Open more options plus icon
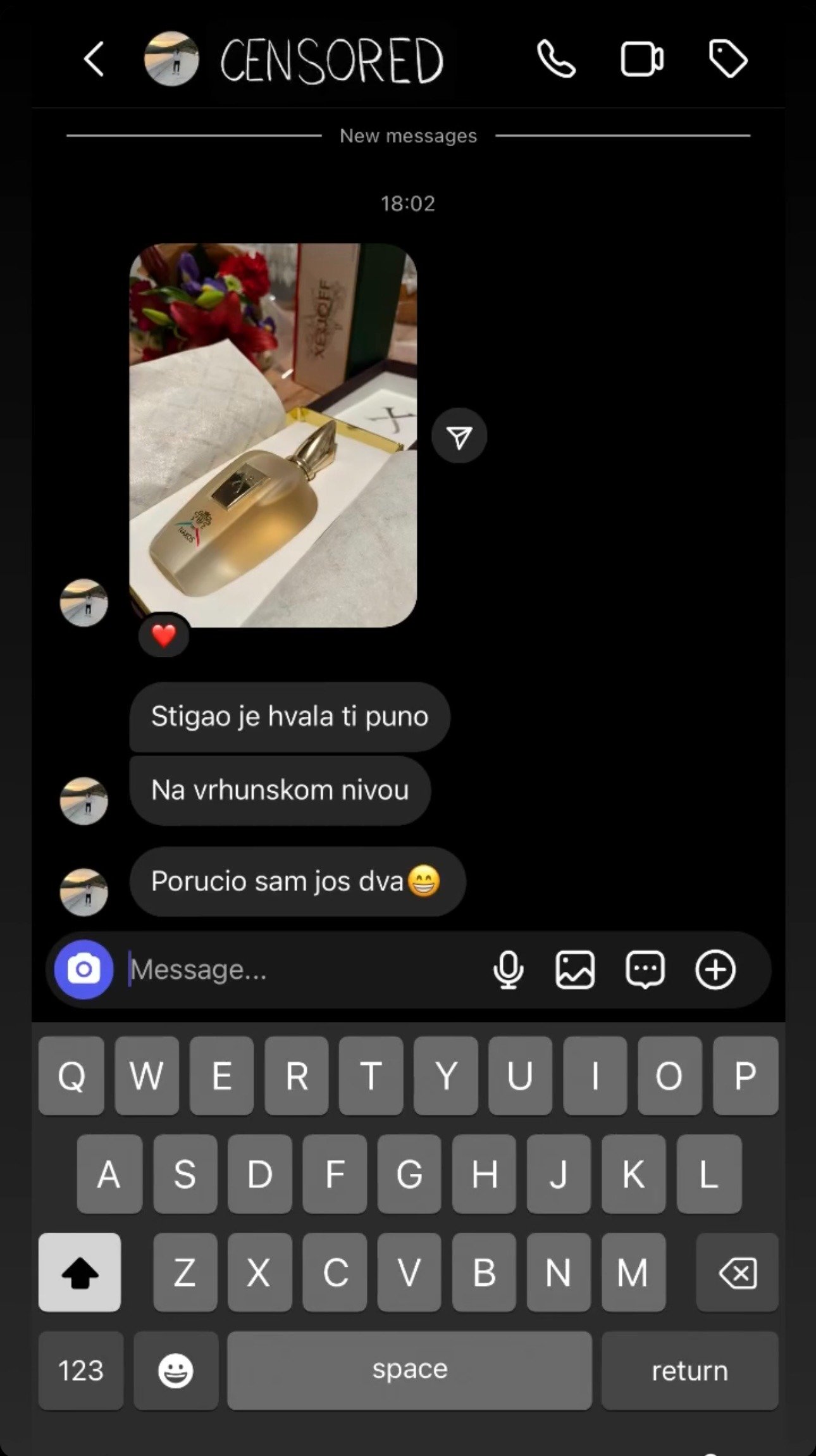This screenshot has width=816, height=1456. [x=715, y=969]
